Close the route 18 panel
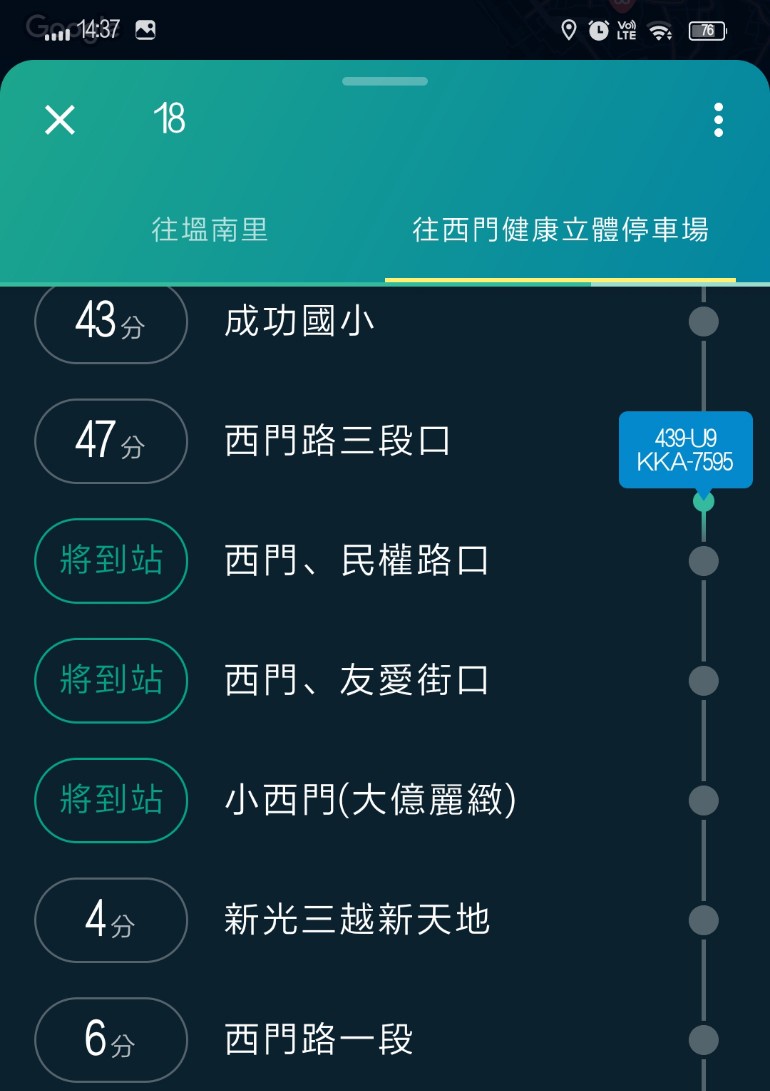The image size is (770, 1091). click(x=60, y=120)
